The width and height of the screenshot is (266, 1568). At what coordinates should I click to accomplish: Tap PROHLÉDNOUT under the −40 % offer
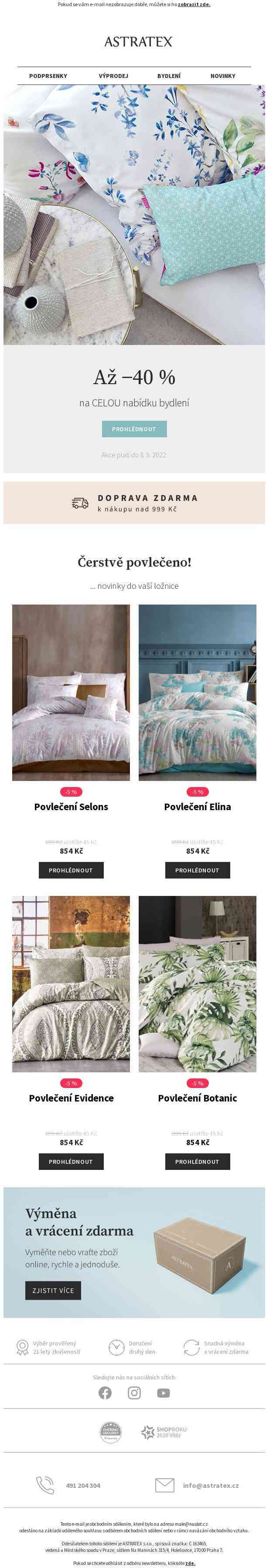134,429
